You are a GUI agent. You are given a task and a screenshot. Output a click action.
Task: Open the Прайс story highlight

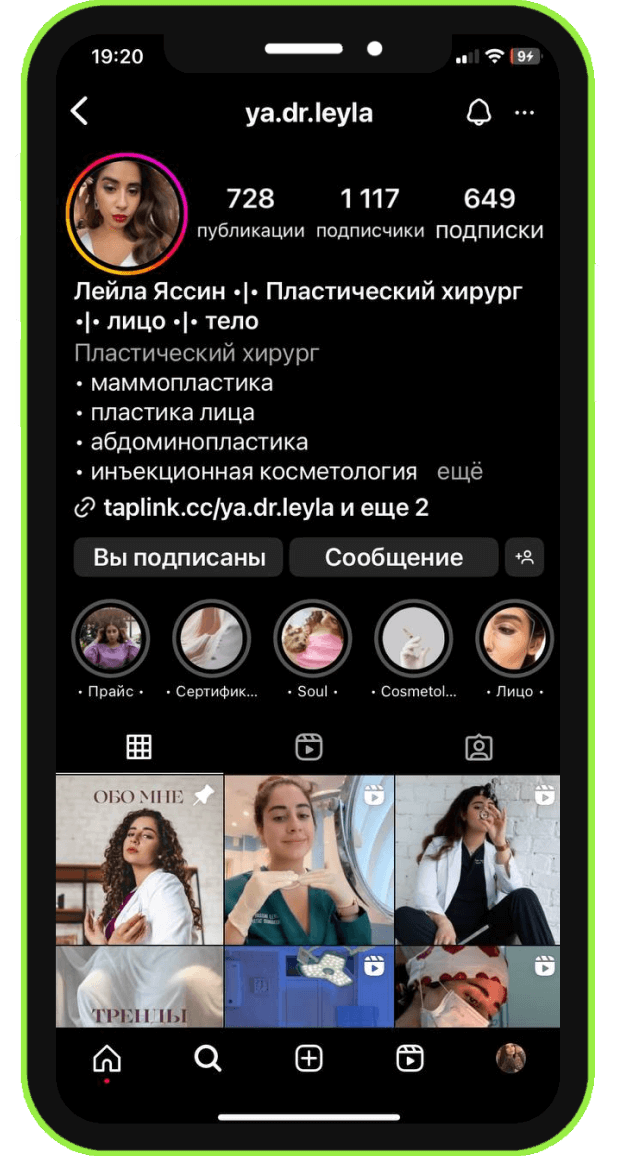coord(111,638)
